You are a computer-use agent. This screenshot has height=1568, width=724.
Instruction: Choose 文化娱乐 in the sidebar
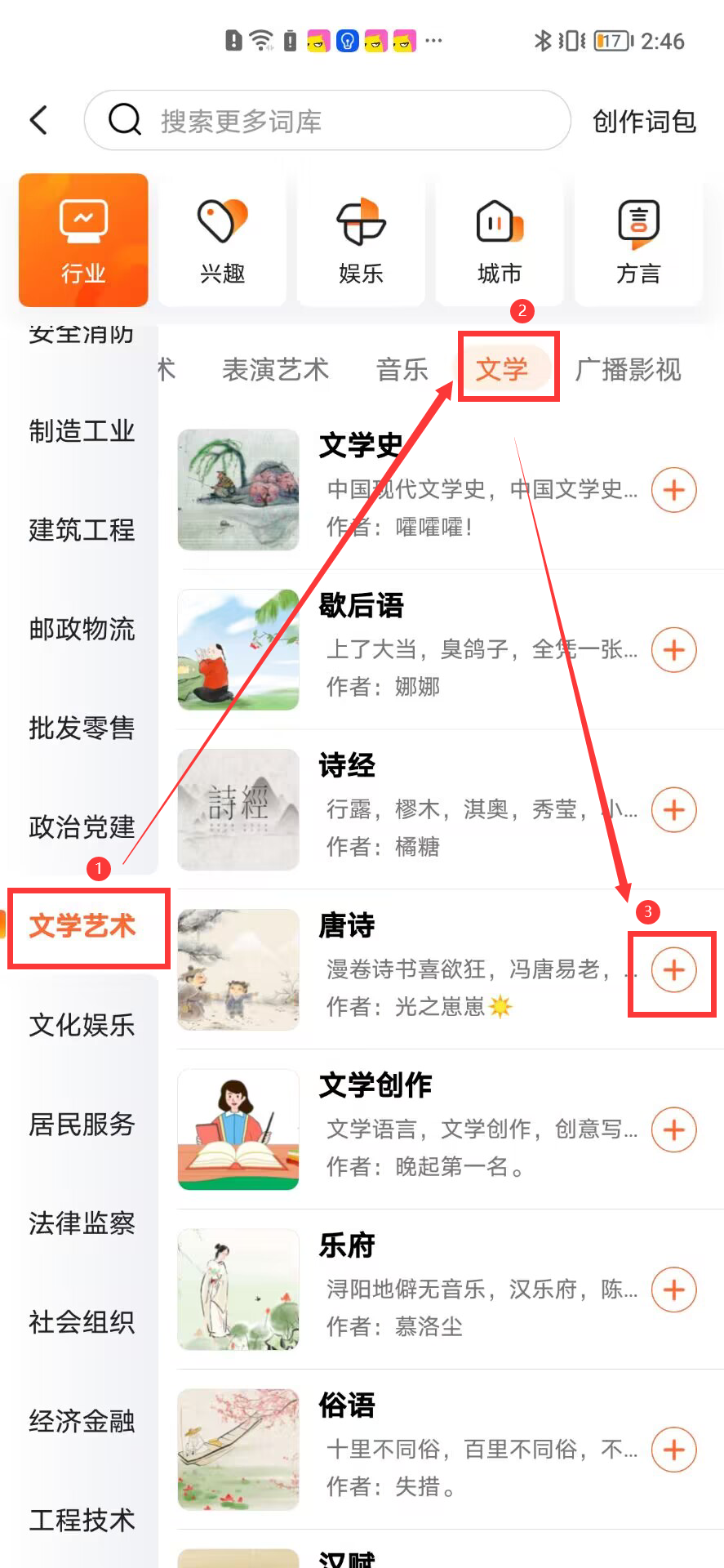click(82, 1025)
